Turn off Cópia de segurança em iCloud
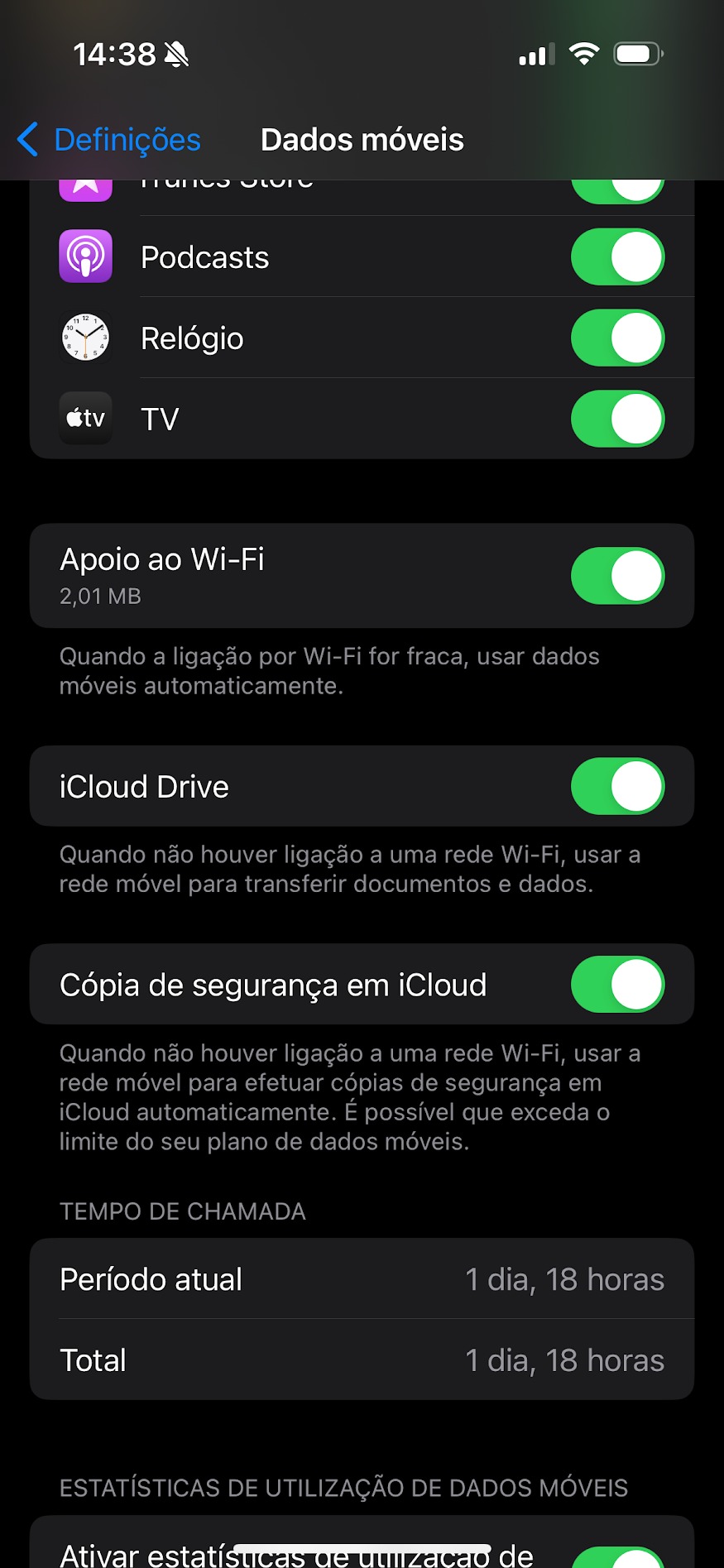 (x=617, y=985)
